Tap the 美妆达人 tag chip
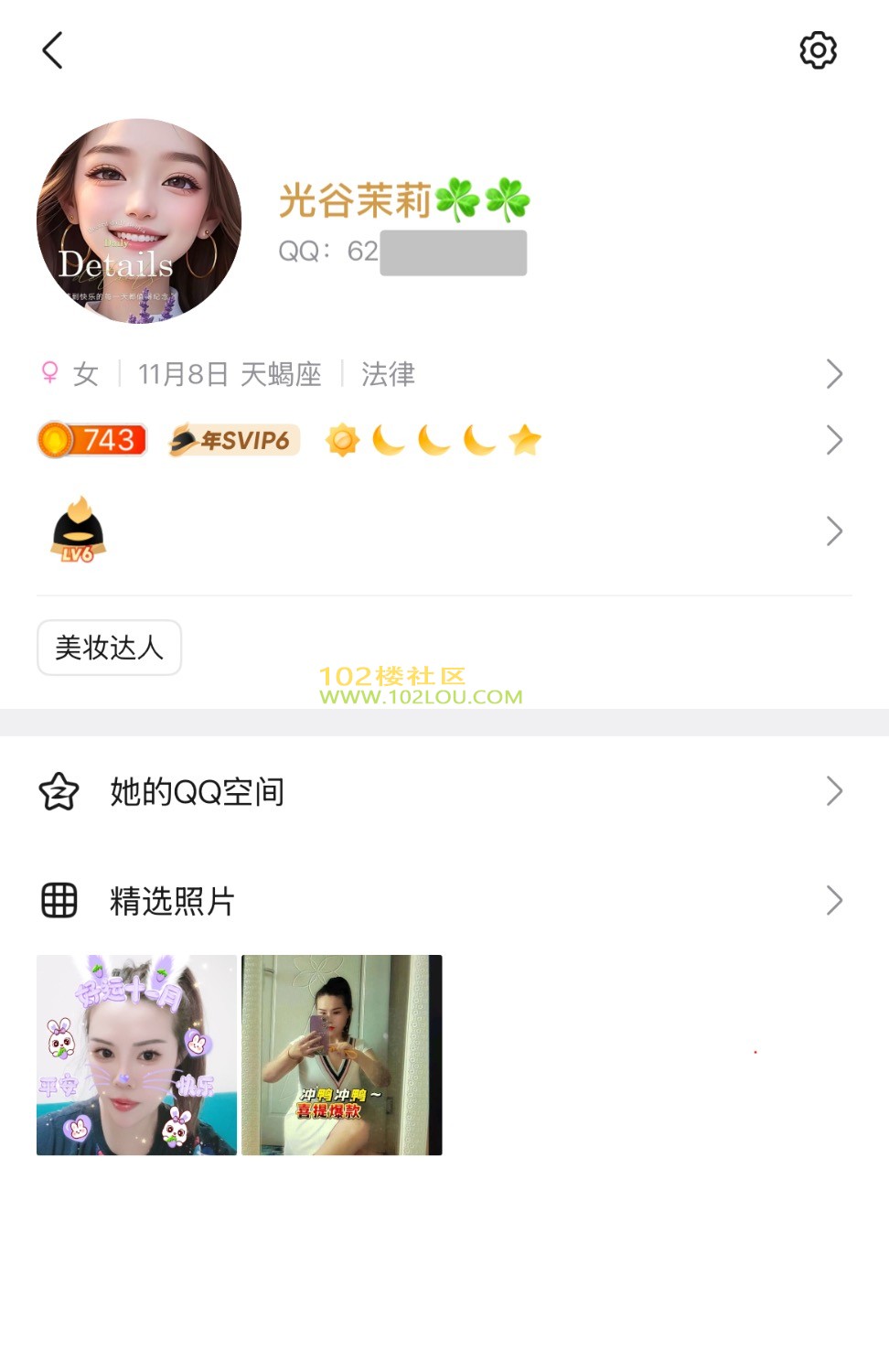Image resolution: width=889 pixels, height=1372 pixels. pyautogui.click(x=109, y=648)
